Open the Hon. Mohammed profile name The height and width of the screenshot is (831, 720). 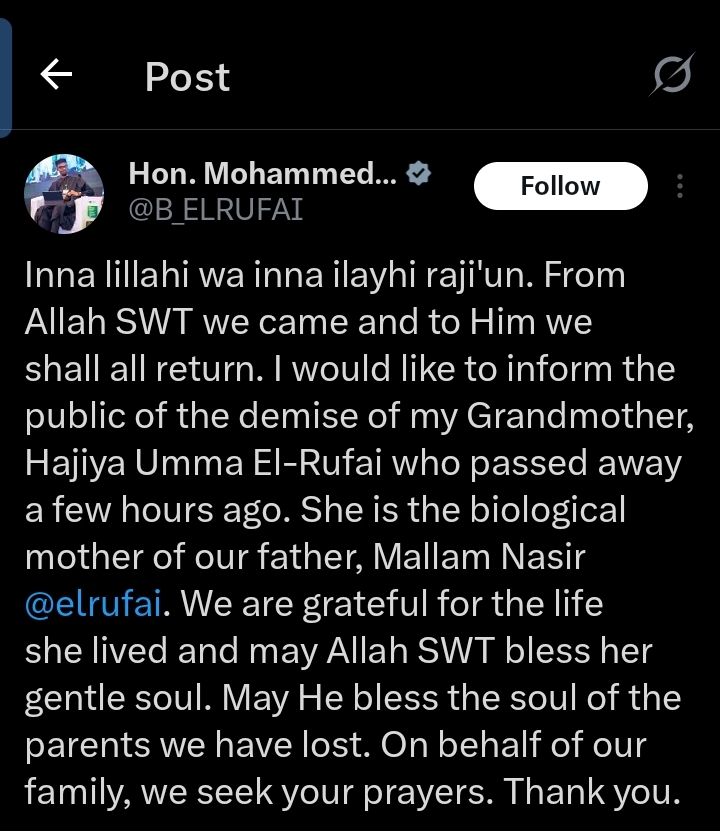263,175
